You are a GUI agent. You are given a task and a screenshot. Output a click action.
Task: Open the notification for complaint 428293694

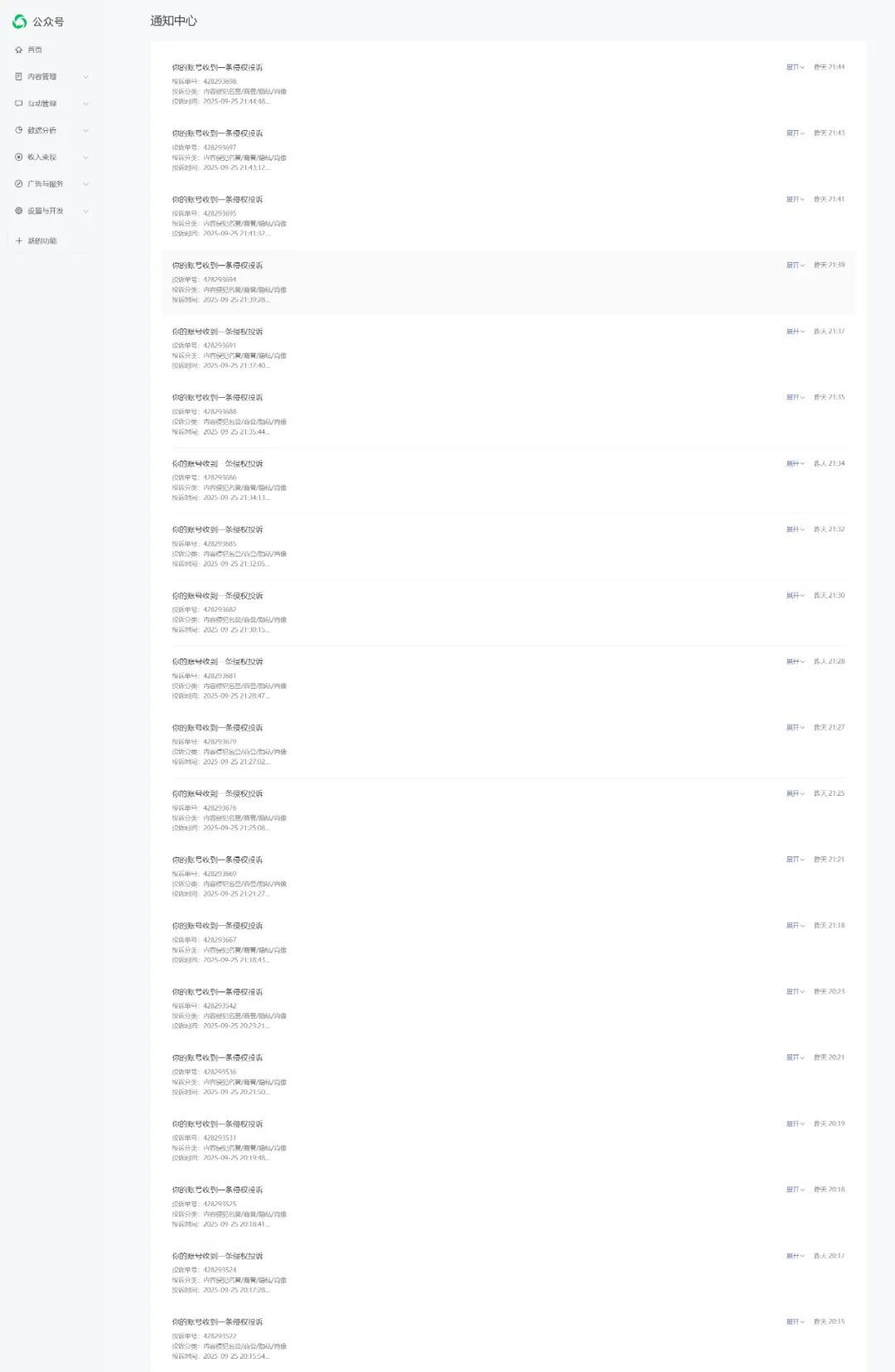(x=217, y=266)
